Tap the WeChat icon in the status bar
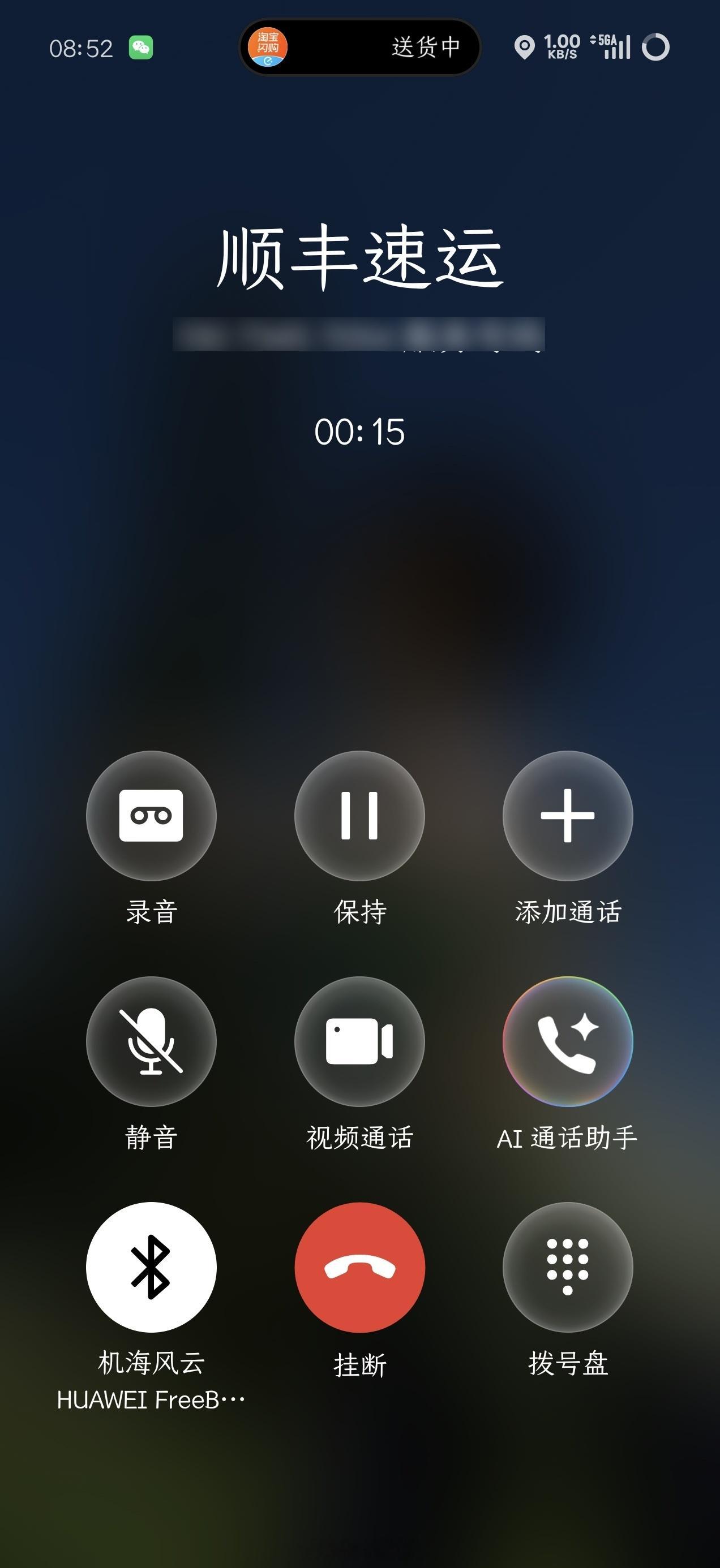The width and height of the screenshot is (720, 1568). point(142,46)
